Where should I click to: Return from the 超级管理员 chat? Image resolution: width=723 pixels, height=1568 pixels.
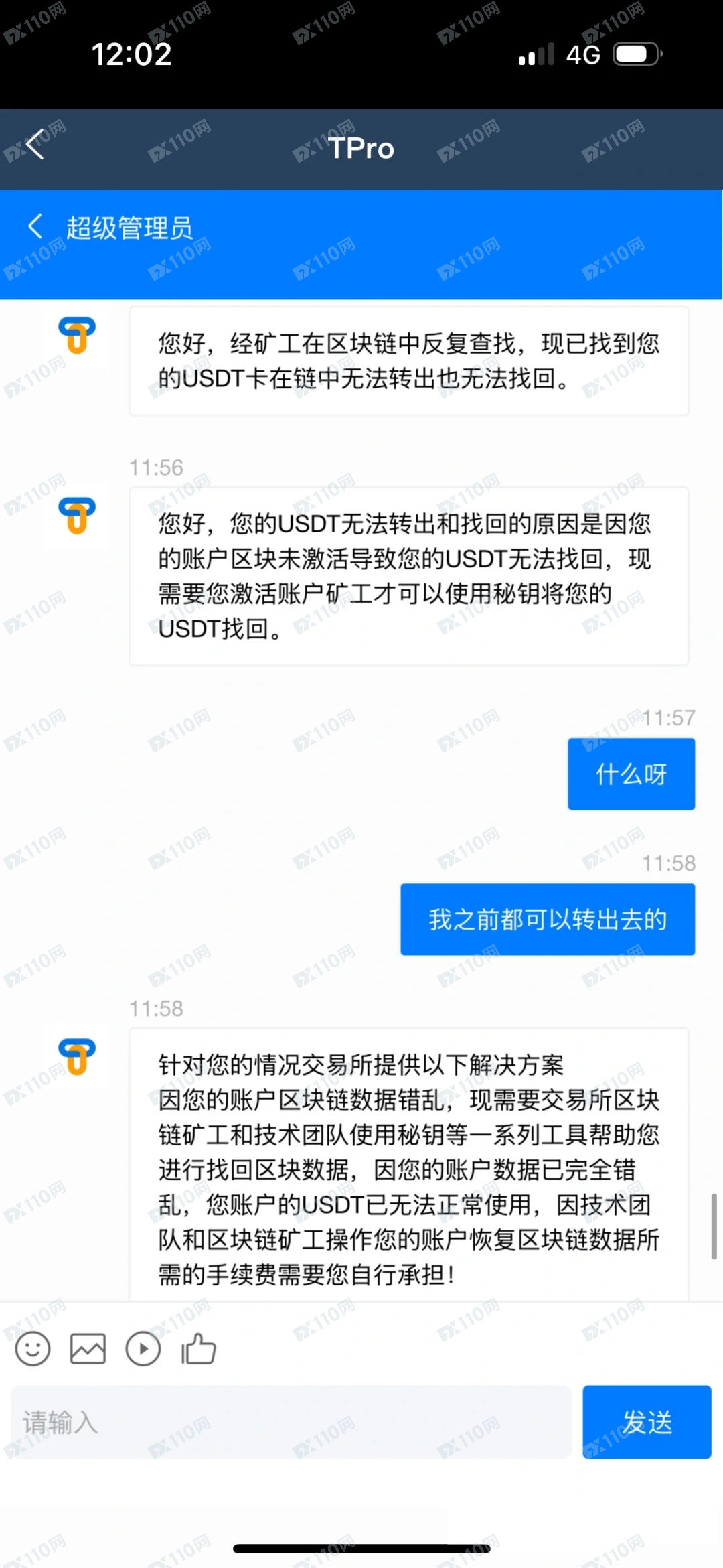(35, 226)
